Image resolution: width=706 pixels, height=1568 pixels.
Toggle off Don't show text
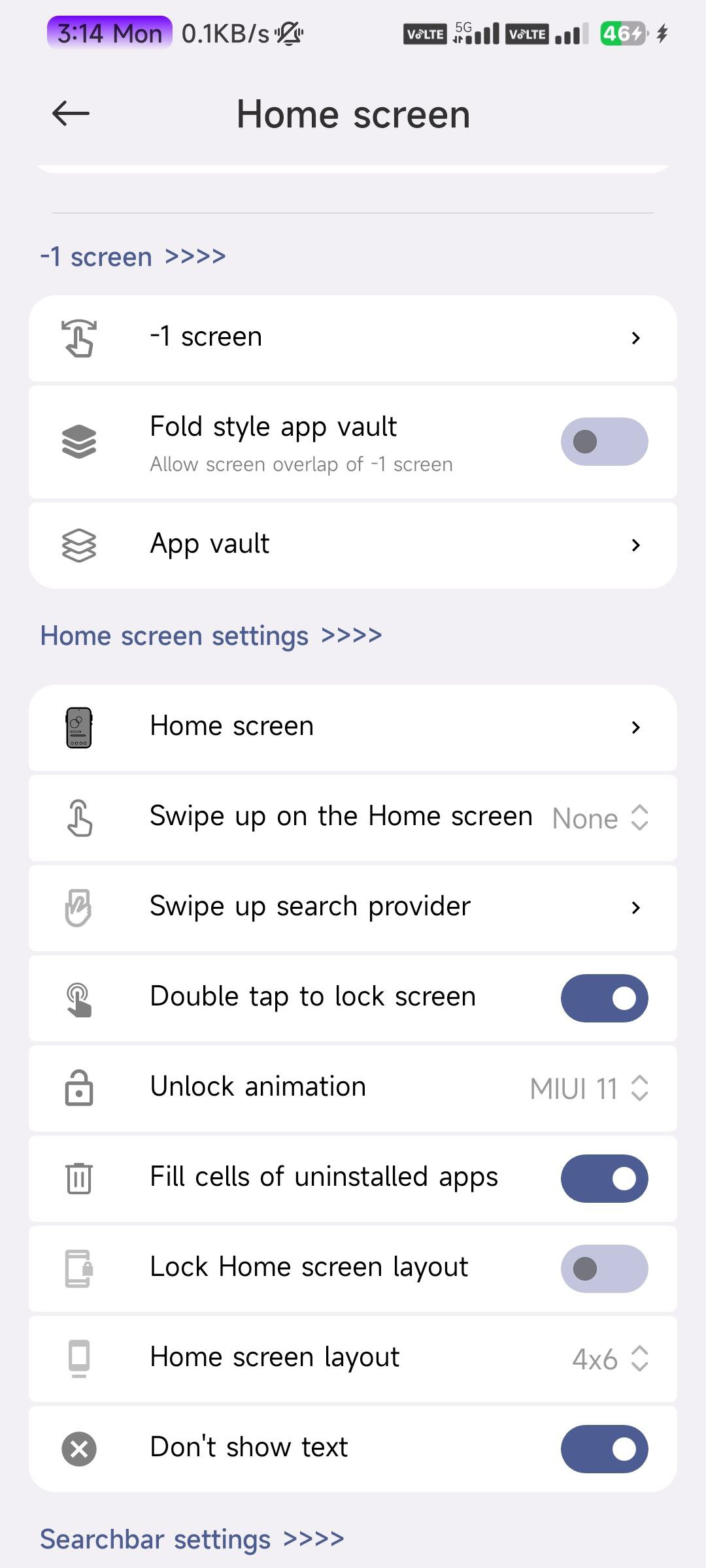pos(603,1448)
